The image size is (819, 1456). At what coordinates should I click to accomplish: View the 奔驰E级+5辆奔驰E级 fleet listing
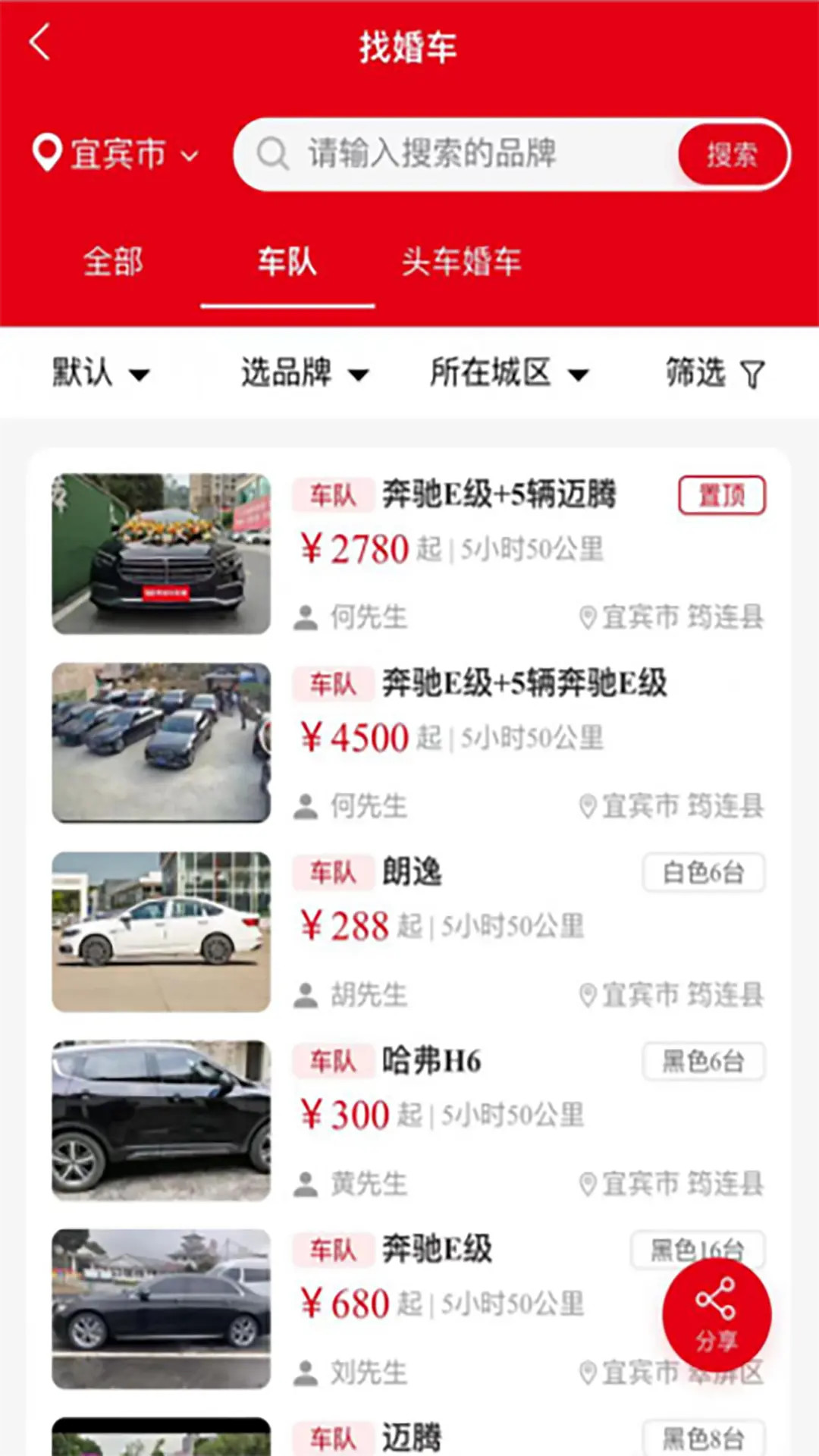pos(409,742)
